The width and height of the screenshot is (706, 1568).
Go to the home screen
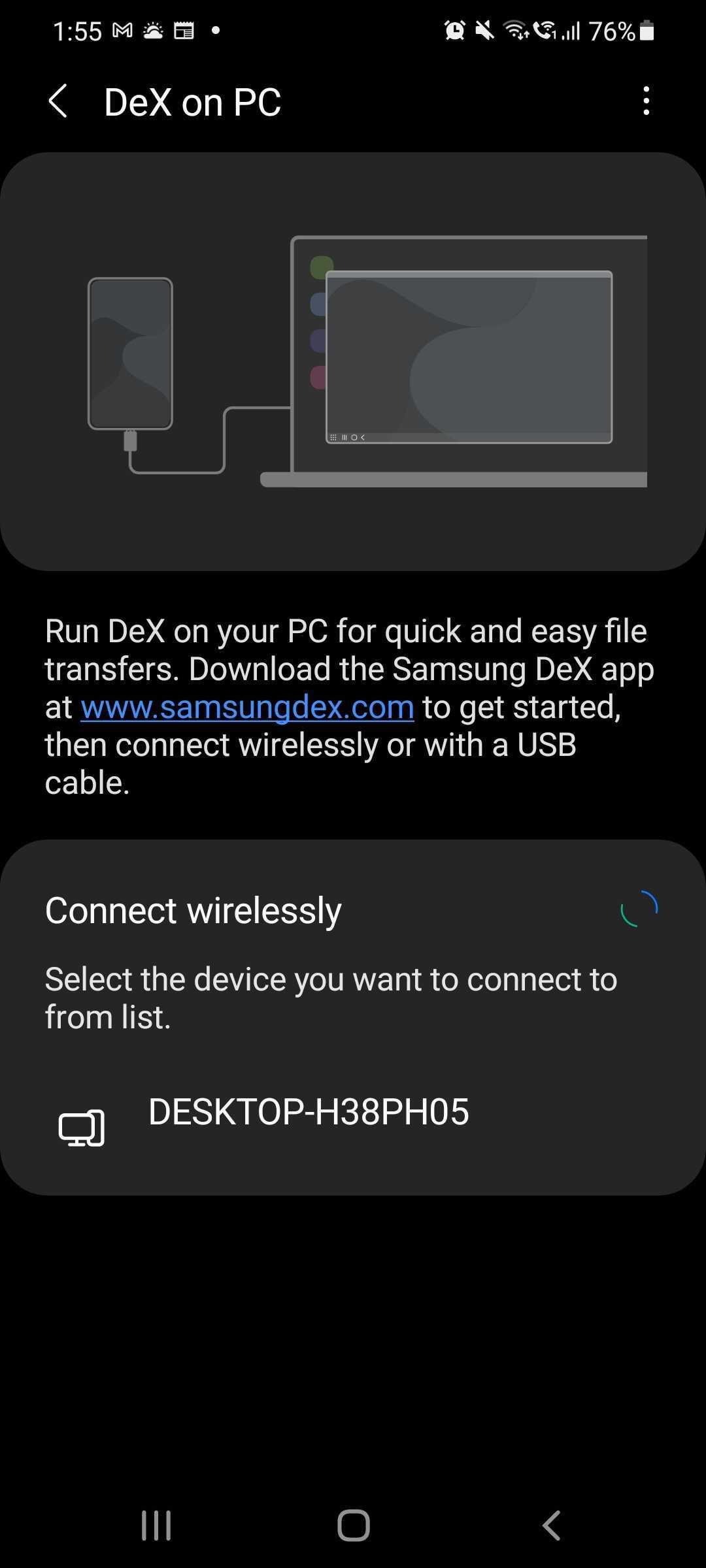coord(353,1526)
